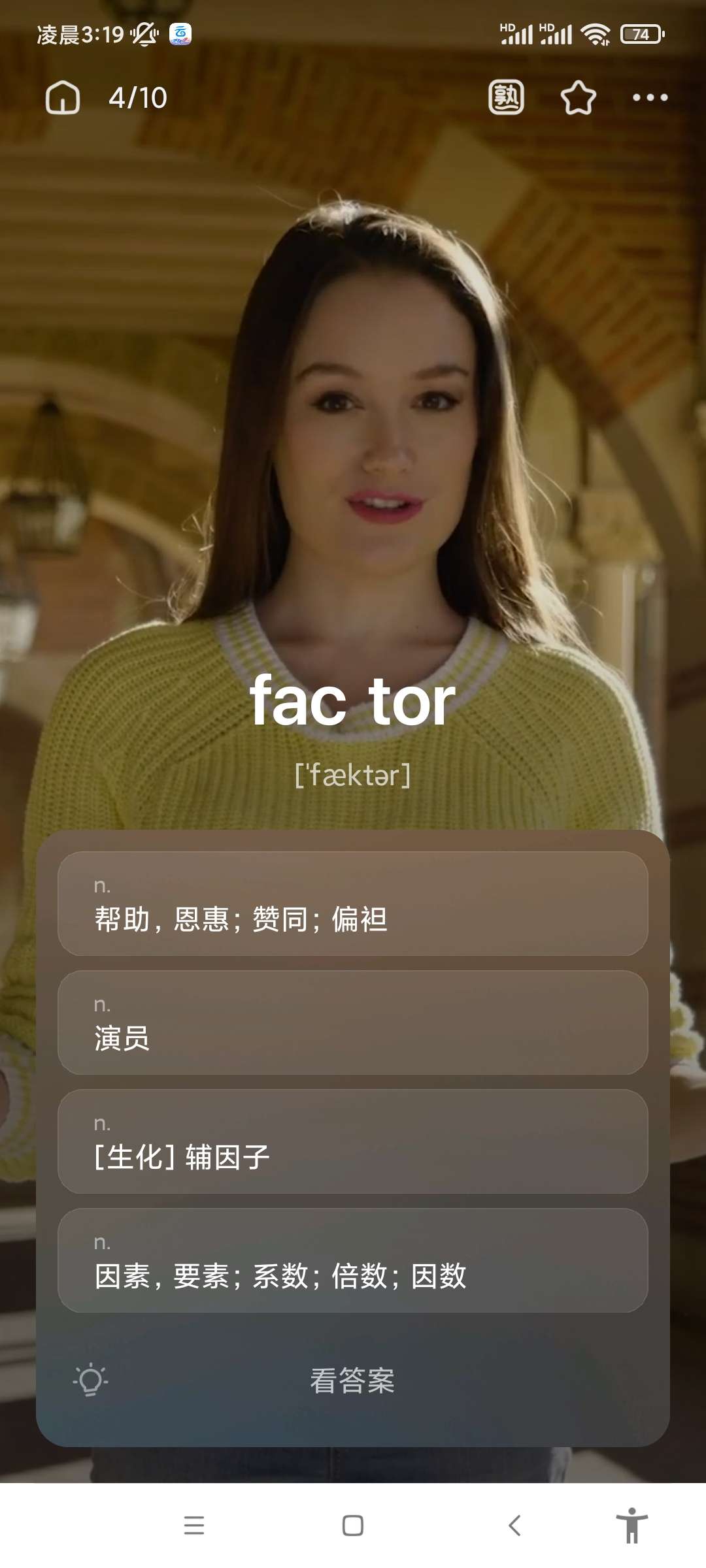Mark the word factor as familiar (熟)
Image resolution: width=706 pixels, height=1568 pixels.
pyautogui.click(x=506, y=98)
